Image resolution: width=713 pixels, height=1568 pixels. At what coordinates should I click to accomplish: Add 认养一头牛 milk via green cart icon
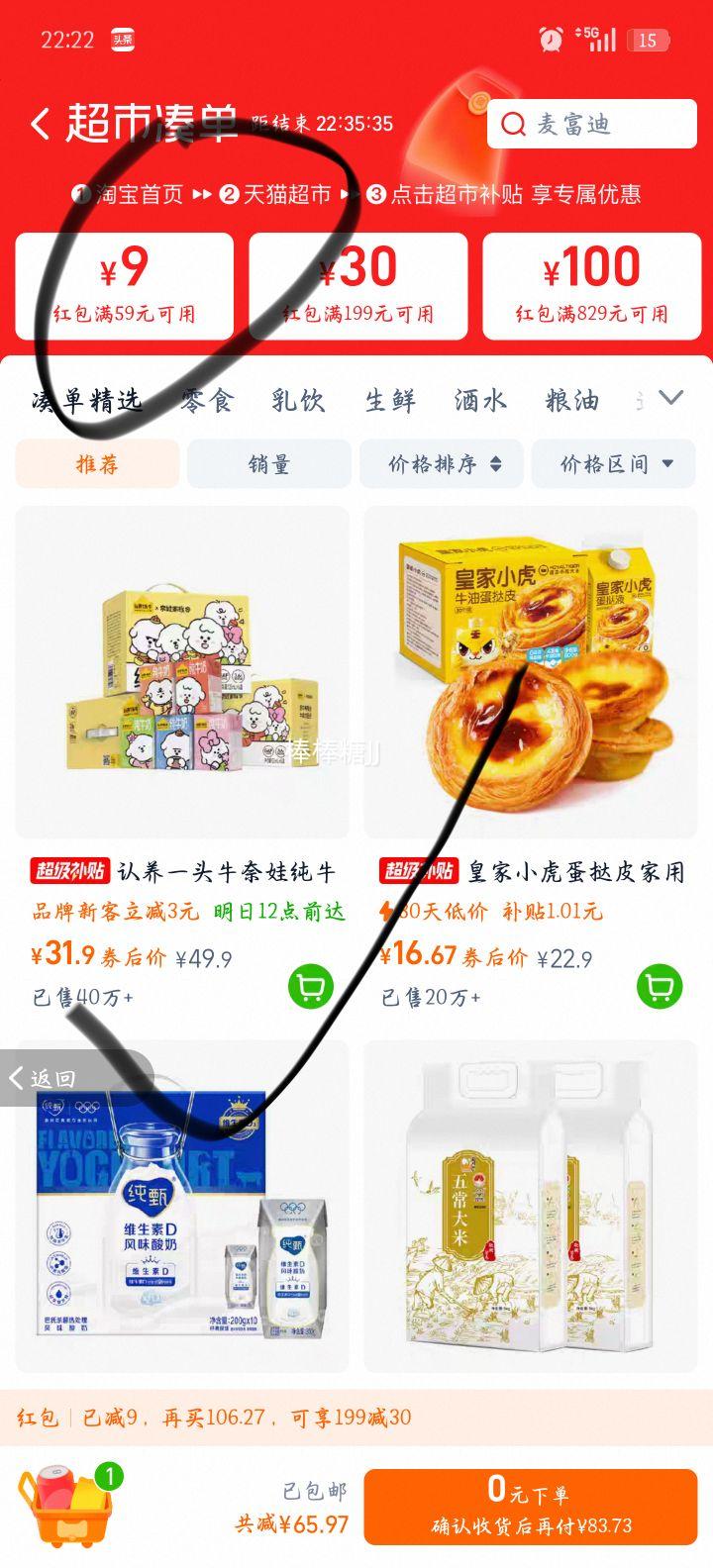tap(312, 988)
